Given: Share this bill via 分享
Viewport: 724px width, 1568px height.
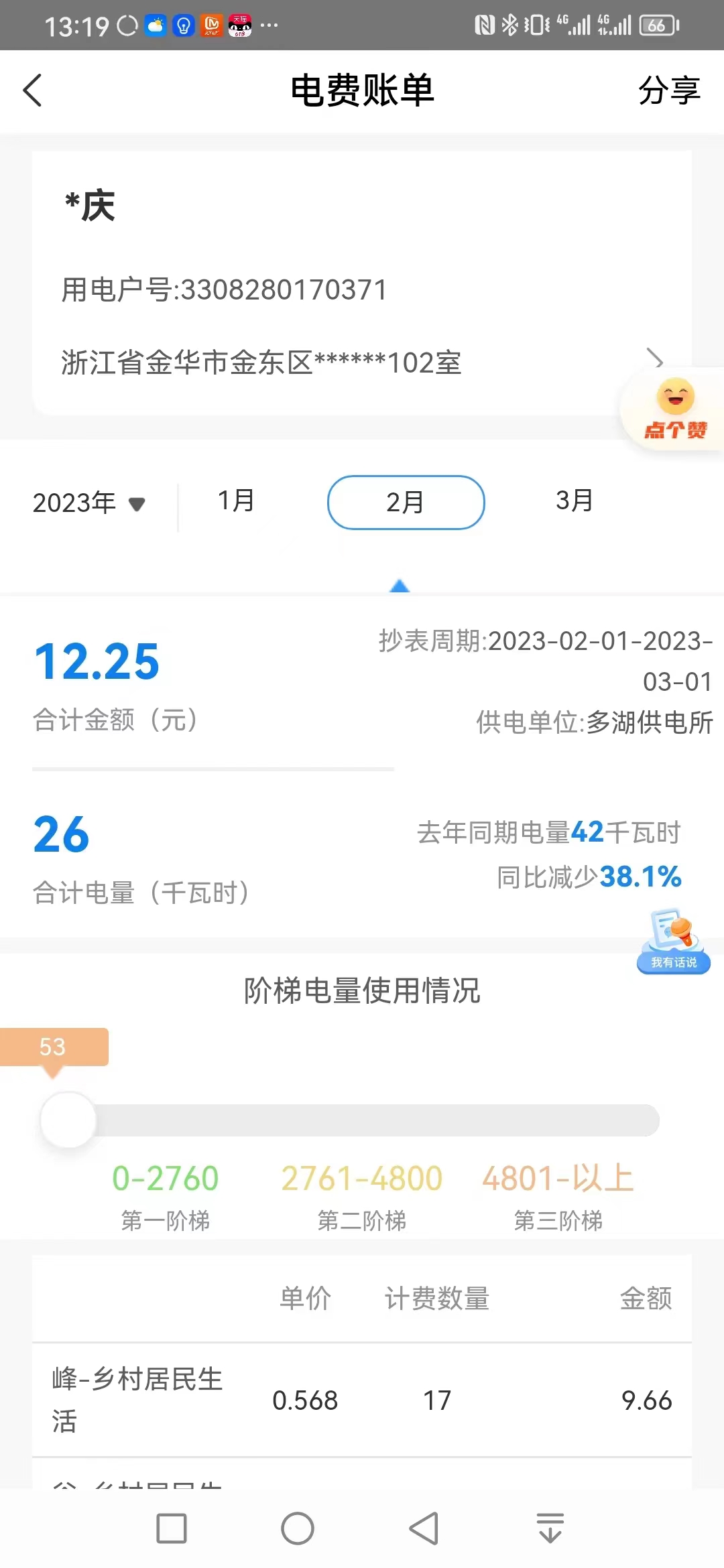Looking at the screenshot, I should click(x=668, y=90).
